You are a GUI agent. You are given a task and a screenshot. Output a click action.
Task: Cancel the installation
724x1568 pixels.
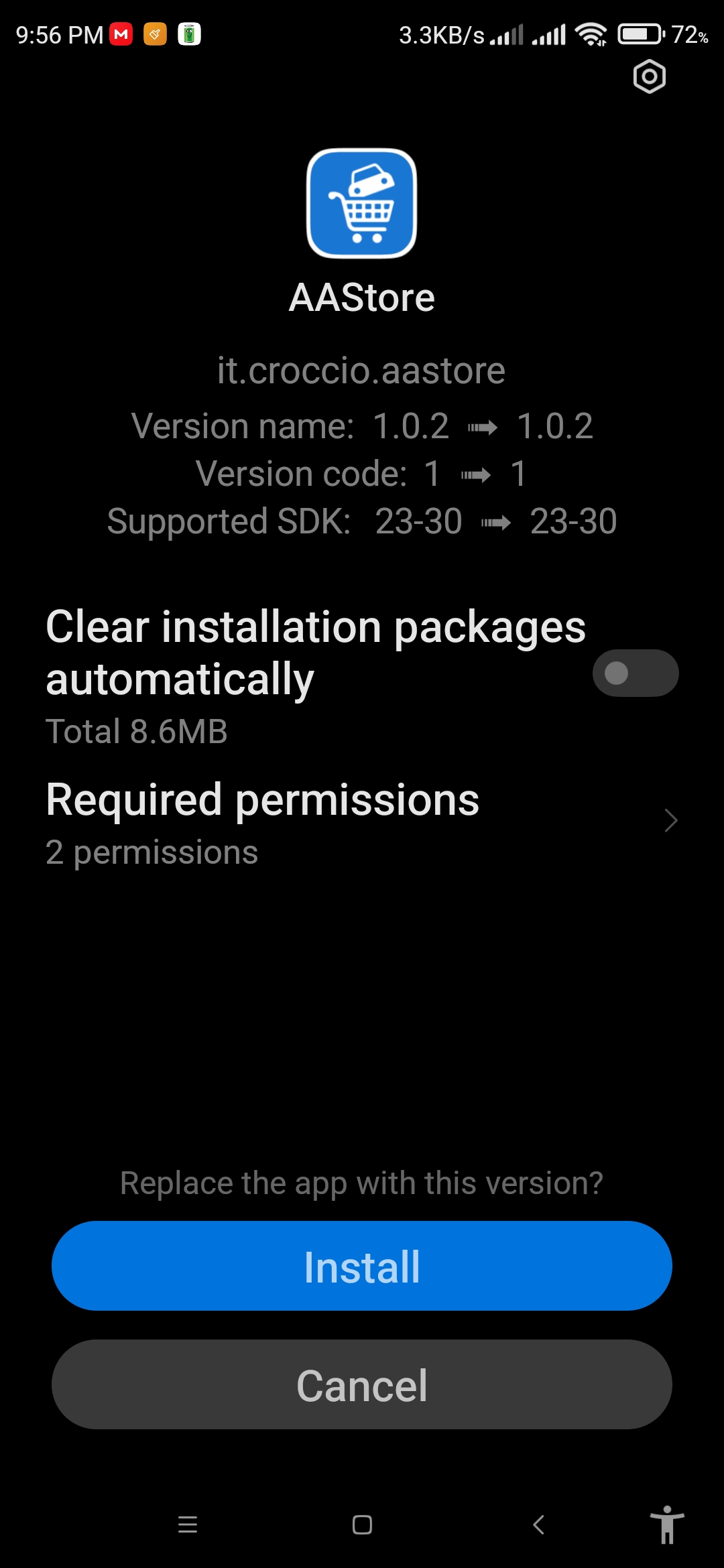[x=362, y=1384]
